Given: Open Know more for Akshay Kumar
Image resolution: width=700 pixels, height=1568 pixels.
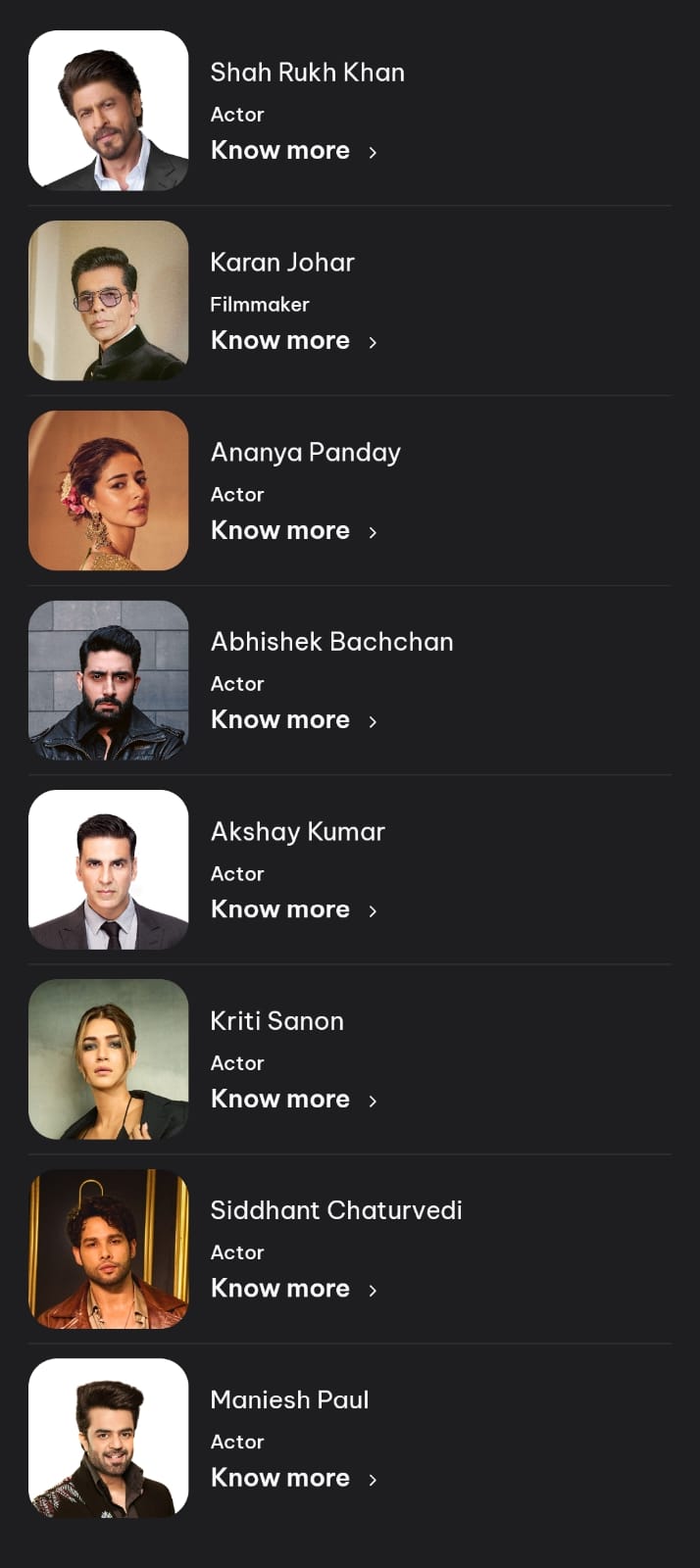Looking at the screenshot, I should pos(292,909).
